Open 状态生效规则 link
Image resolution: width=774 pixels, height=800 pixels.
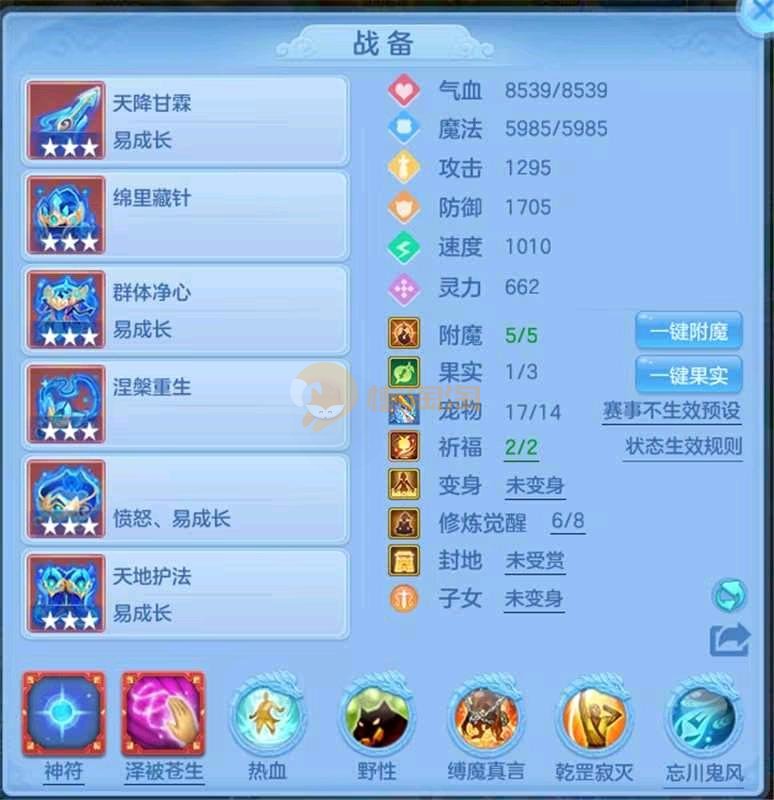pyautogui.click(x=683, y=446)
